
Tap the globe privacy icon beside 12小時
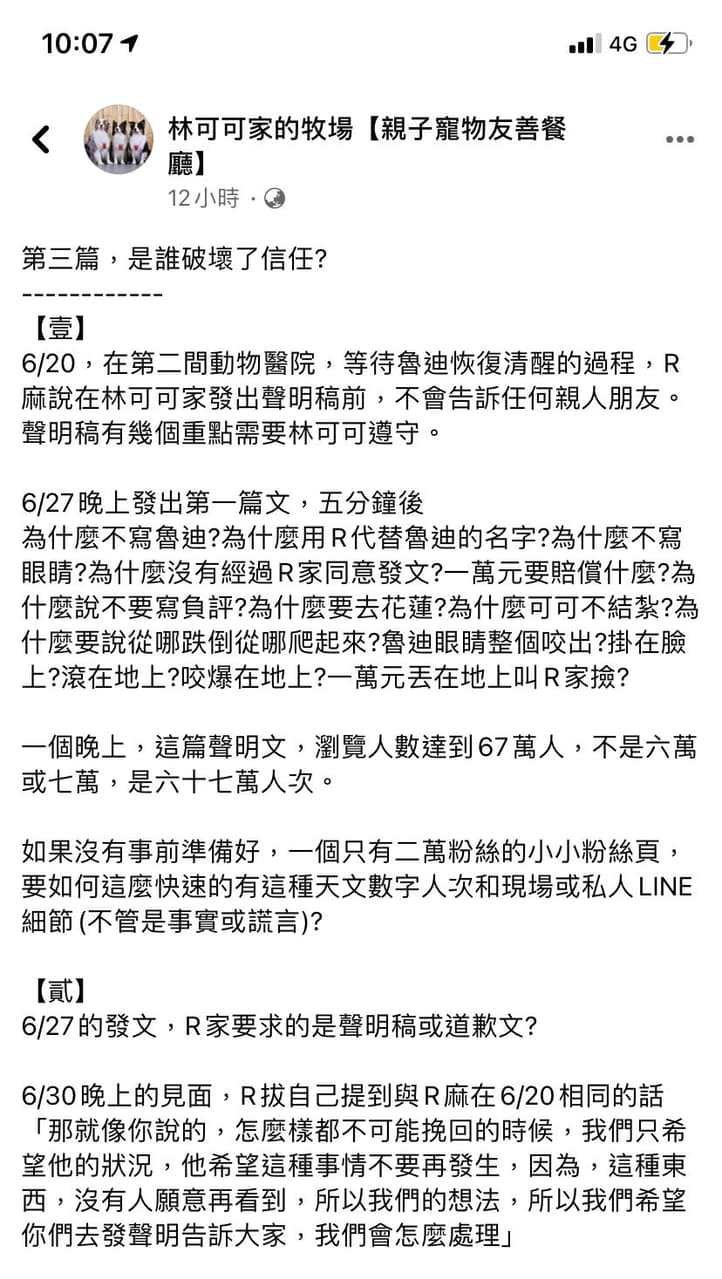pyautogui.click(x=274, y=198)
